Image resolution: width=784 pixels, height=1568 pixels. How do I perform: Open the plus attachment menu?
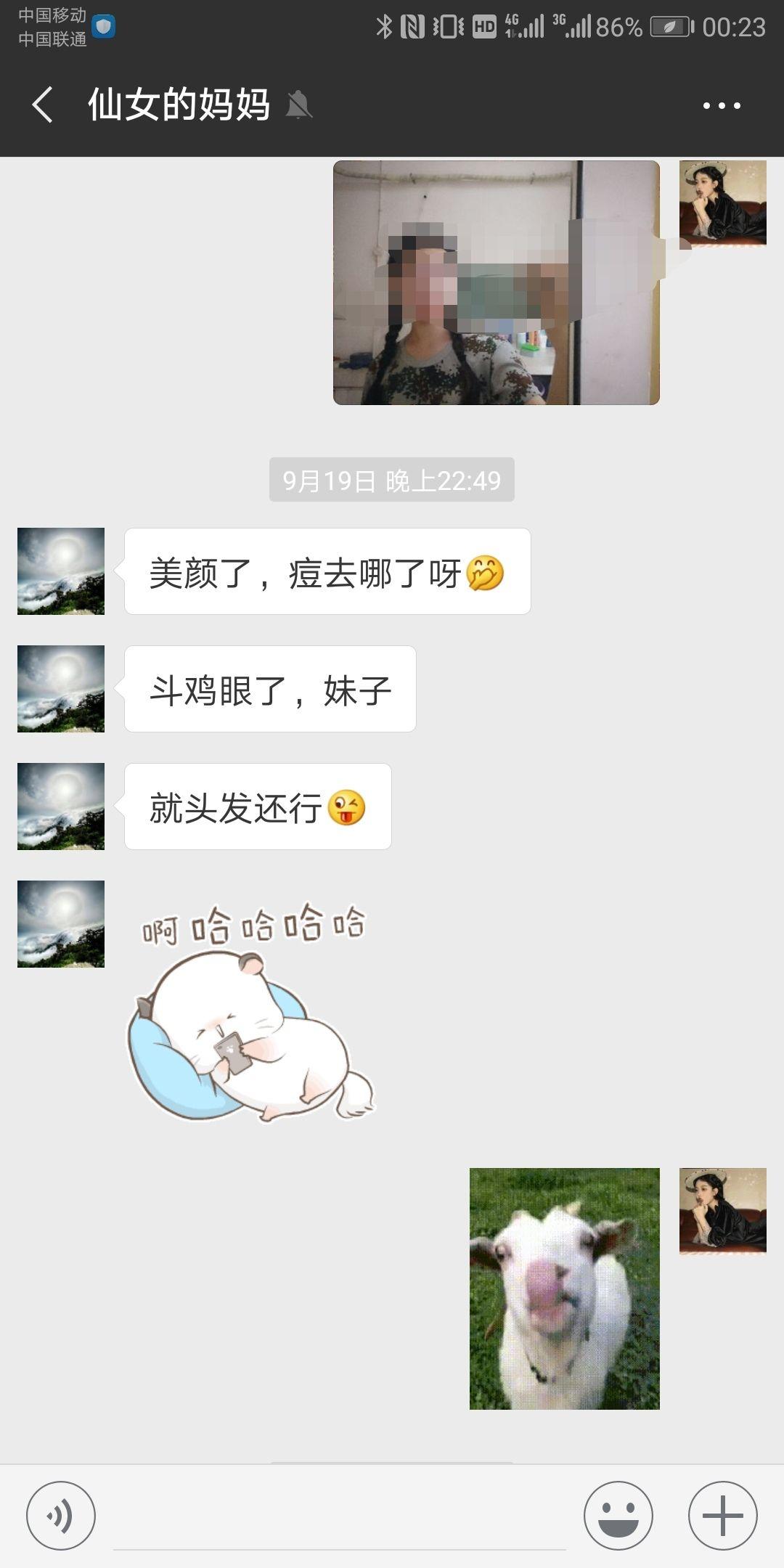[723, 1516]
